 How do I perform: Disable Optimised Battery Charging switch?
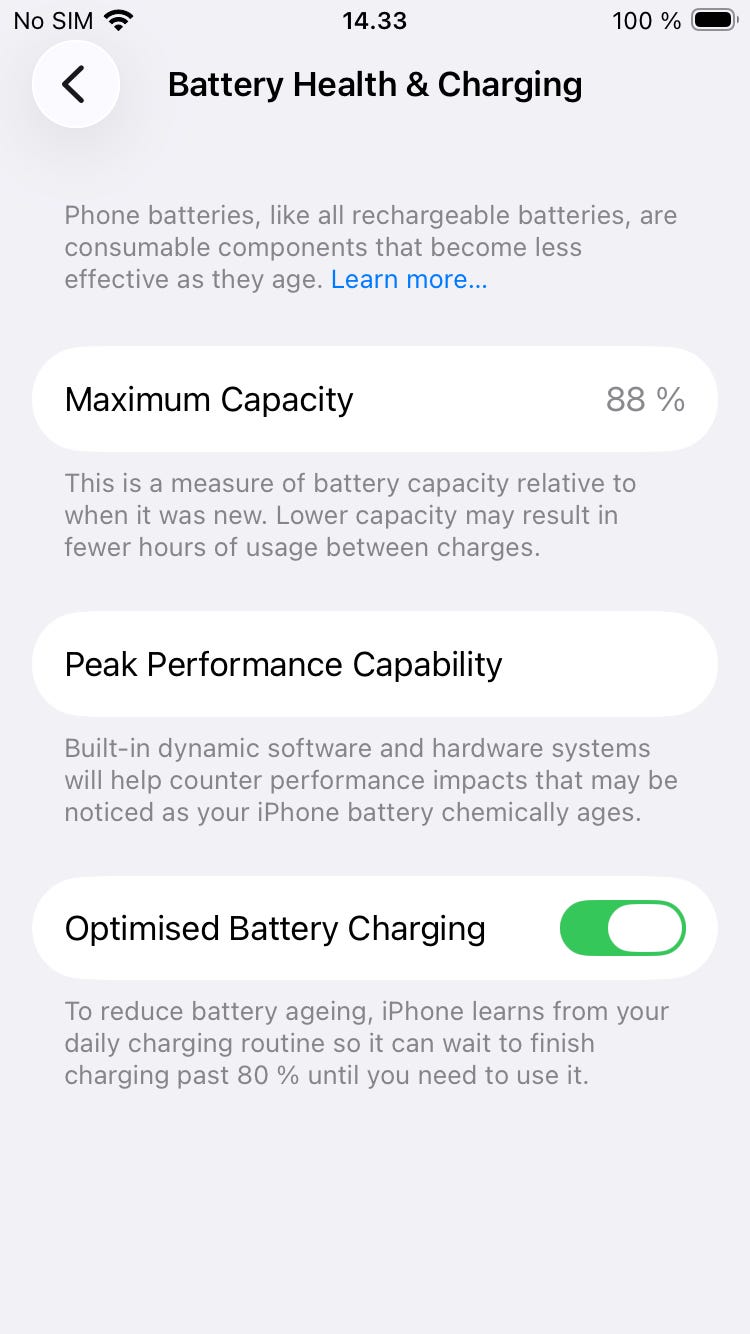(x=622, y=928)
